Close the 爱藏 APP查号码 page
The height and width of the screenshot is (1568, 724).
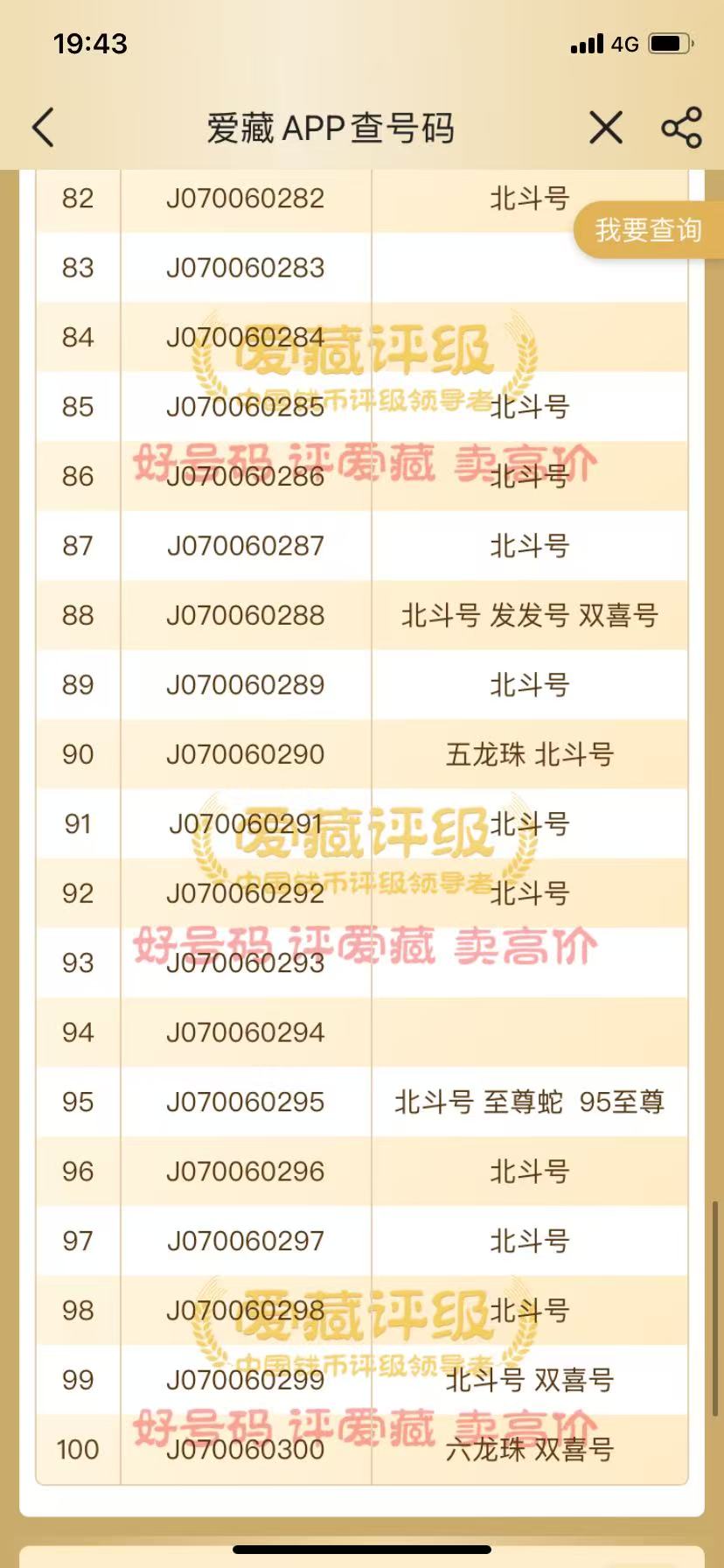pos(606,128)
